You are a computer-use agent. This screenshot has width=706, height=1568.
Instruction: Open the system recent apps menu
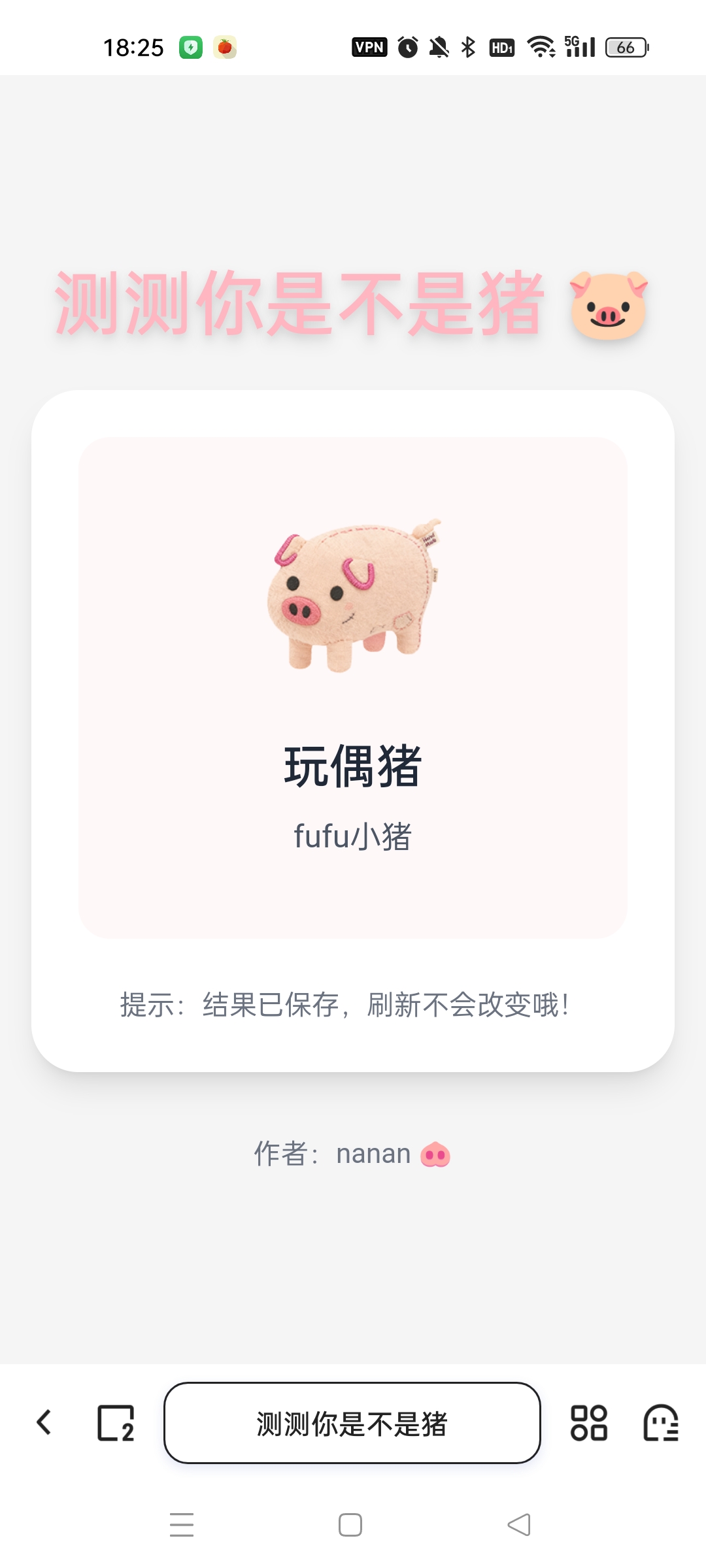pos(182,1525)
